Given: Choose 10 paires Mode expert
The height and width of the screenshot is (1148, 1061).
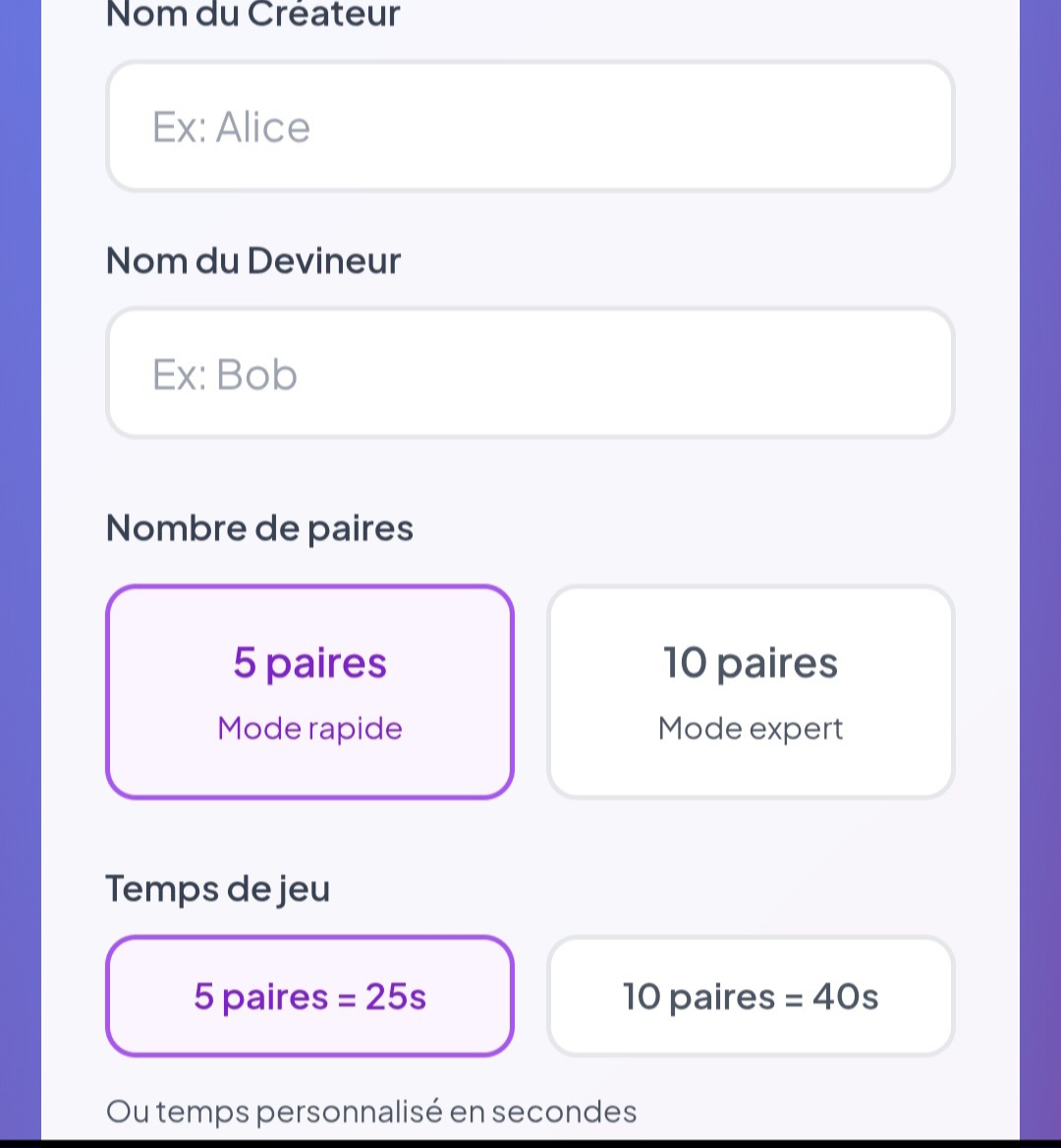Looking at the screenshot, I should [x=751, y=692].
